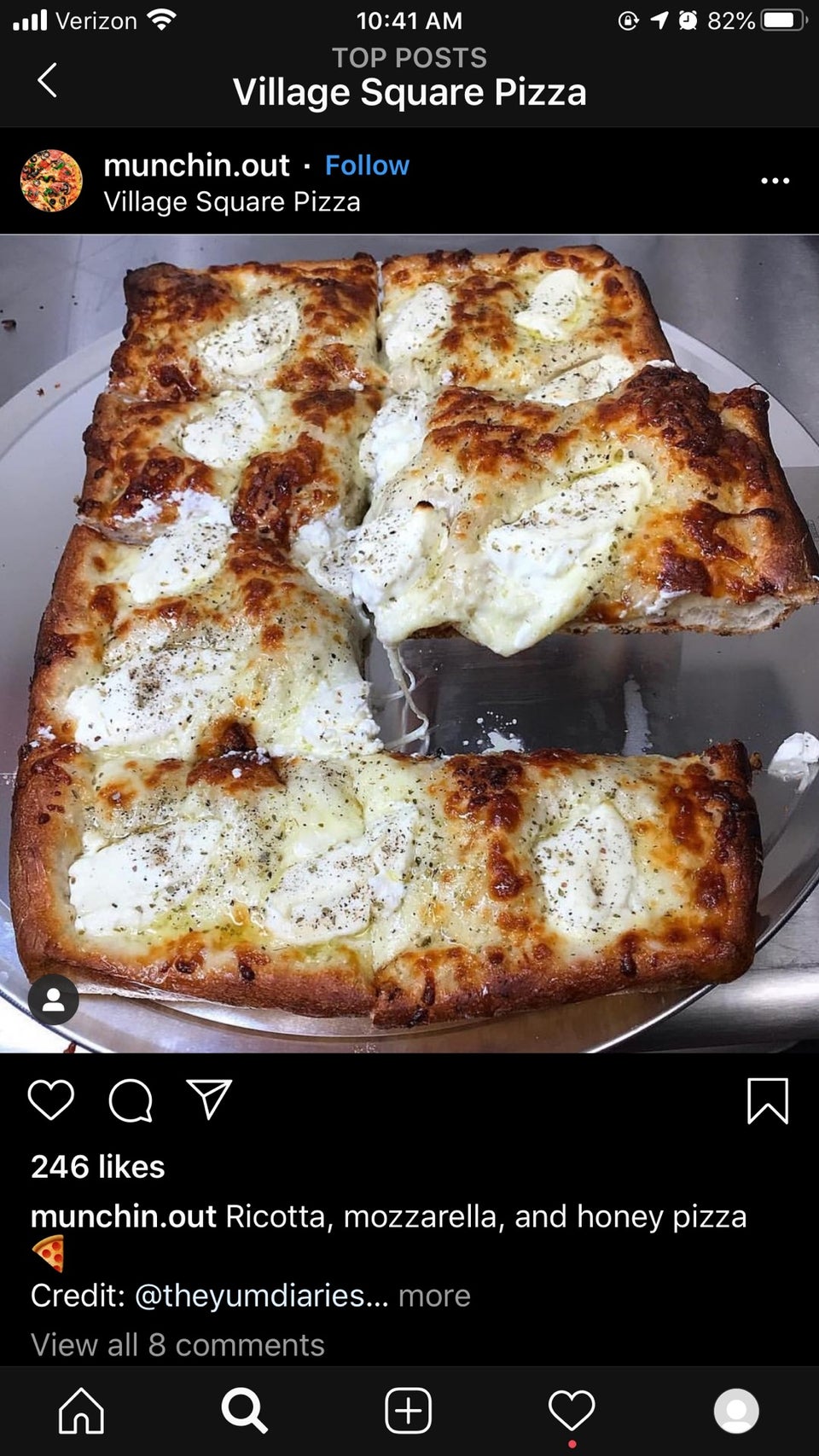This screenshot has height=1456, width=819.
Task: Switch to the Home tab
Action: [x=82, y=1411]
